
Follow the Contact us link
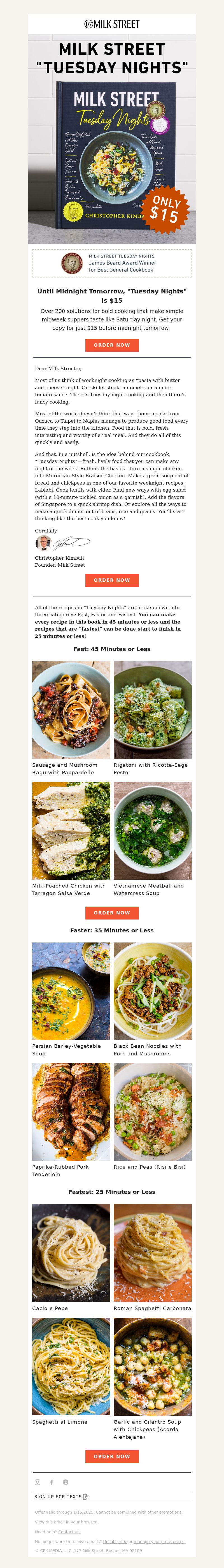coord(69,1532)
